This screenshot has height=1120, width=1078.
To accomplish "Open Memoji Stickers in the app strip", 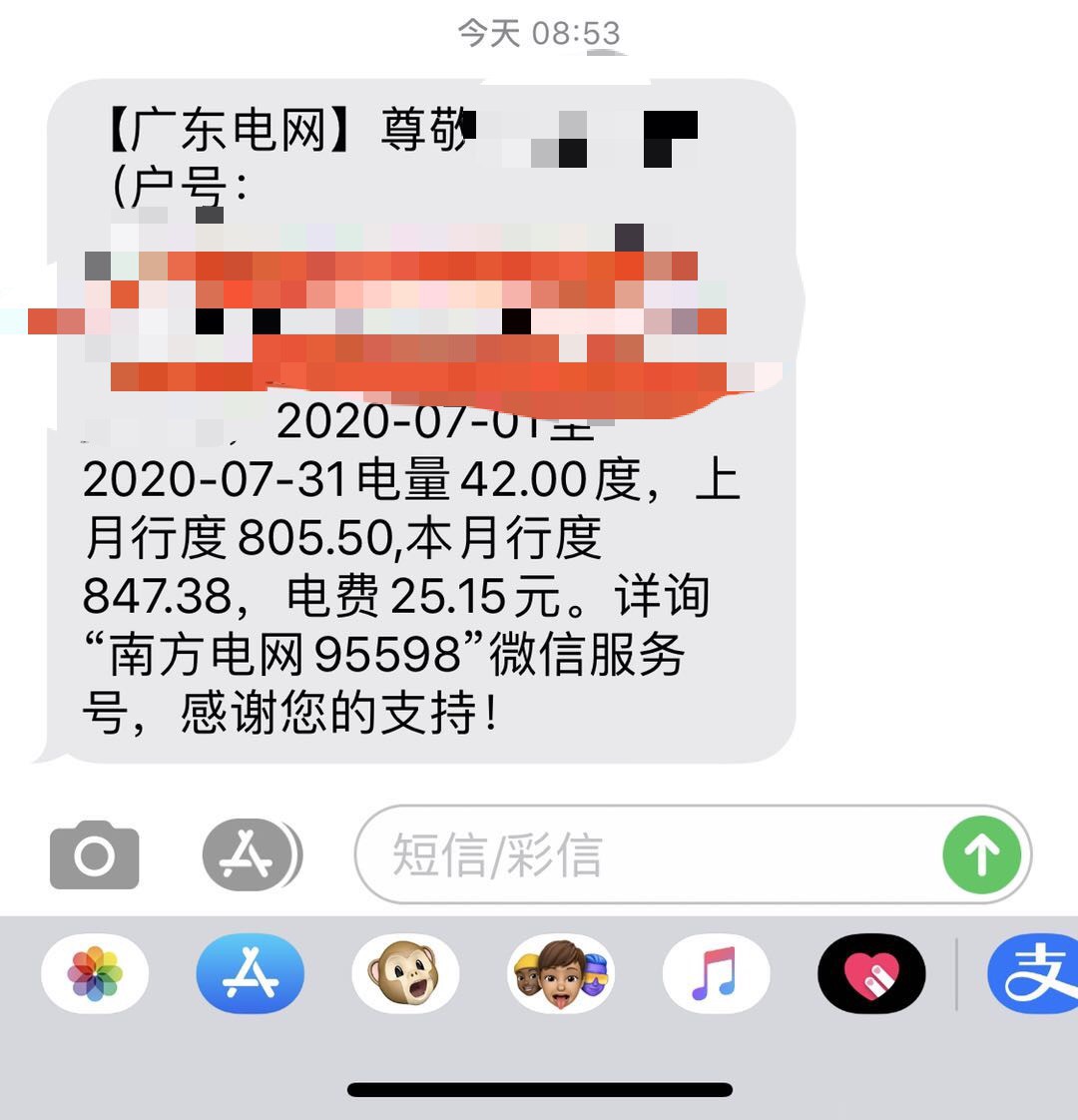I will tap(561, 973).
